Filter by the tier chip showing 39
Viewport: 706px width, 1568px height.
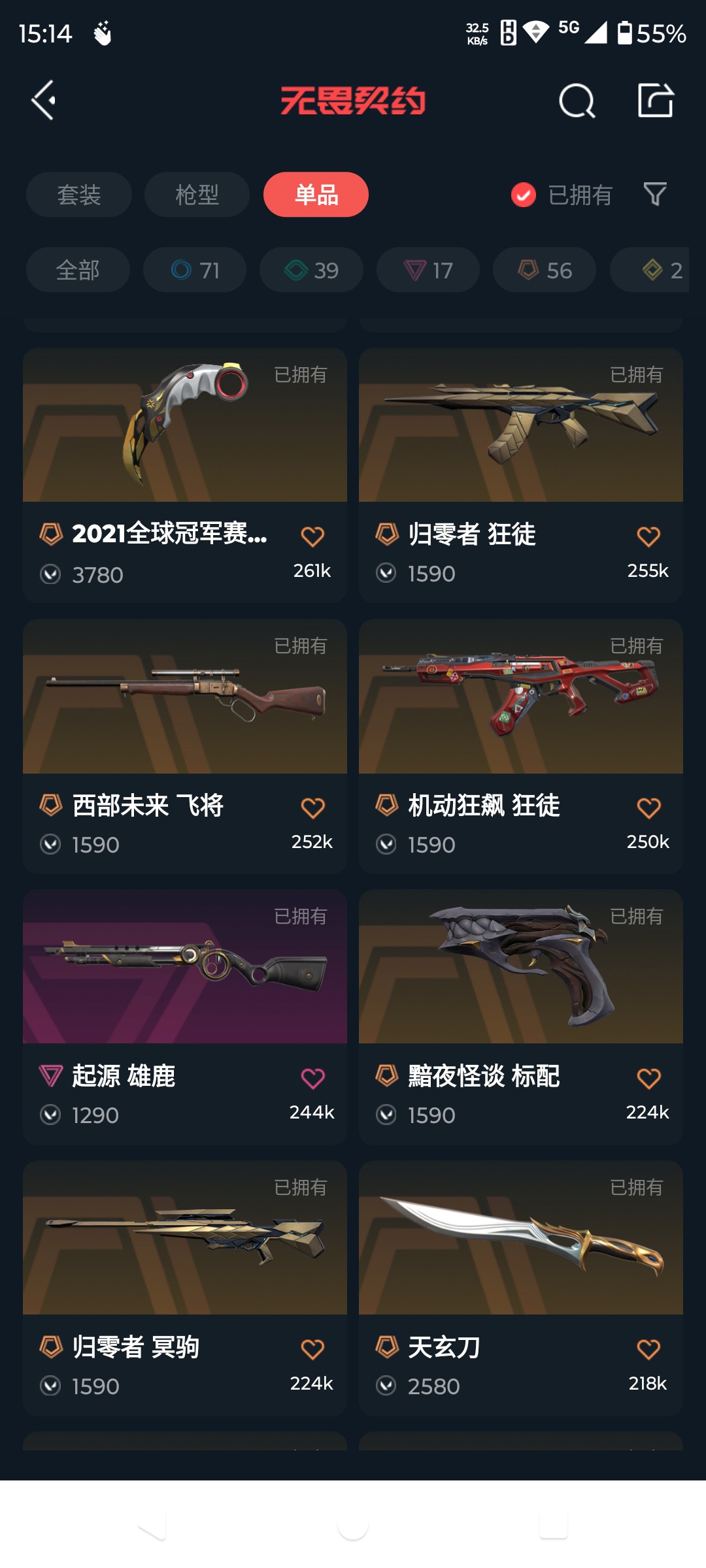311,270
